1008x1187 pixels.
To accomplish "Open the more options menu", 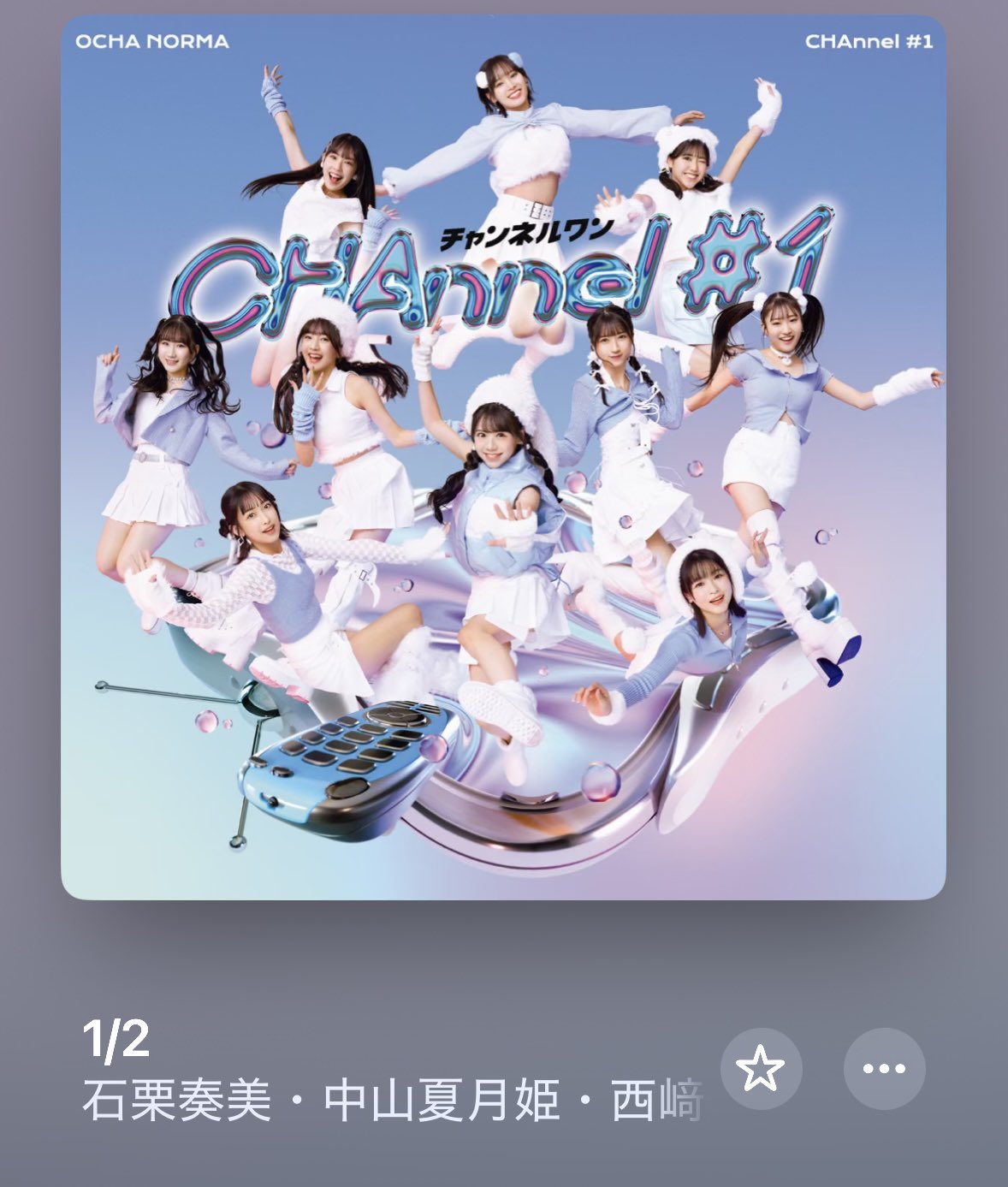I will [x=884, y=1069].
